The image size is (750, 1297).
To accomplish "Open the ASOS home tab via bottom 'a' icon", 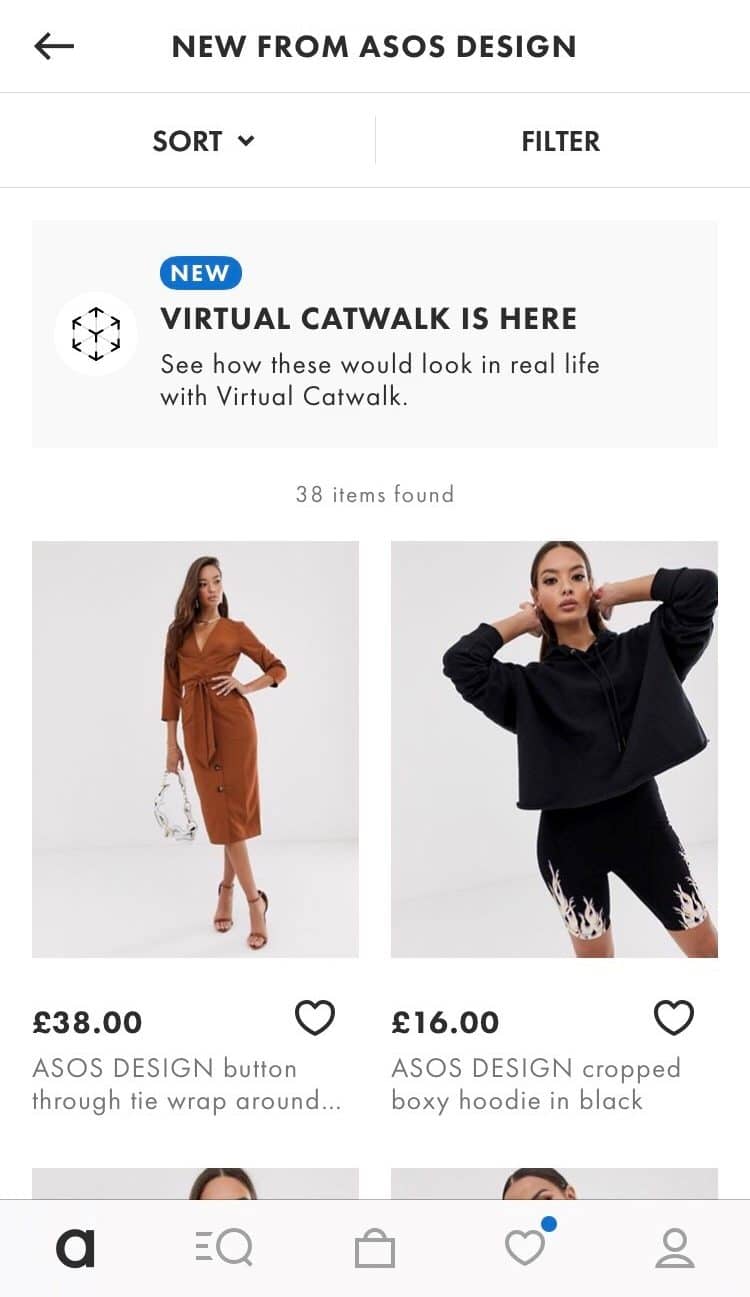I will tap(73, 1246).
